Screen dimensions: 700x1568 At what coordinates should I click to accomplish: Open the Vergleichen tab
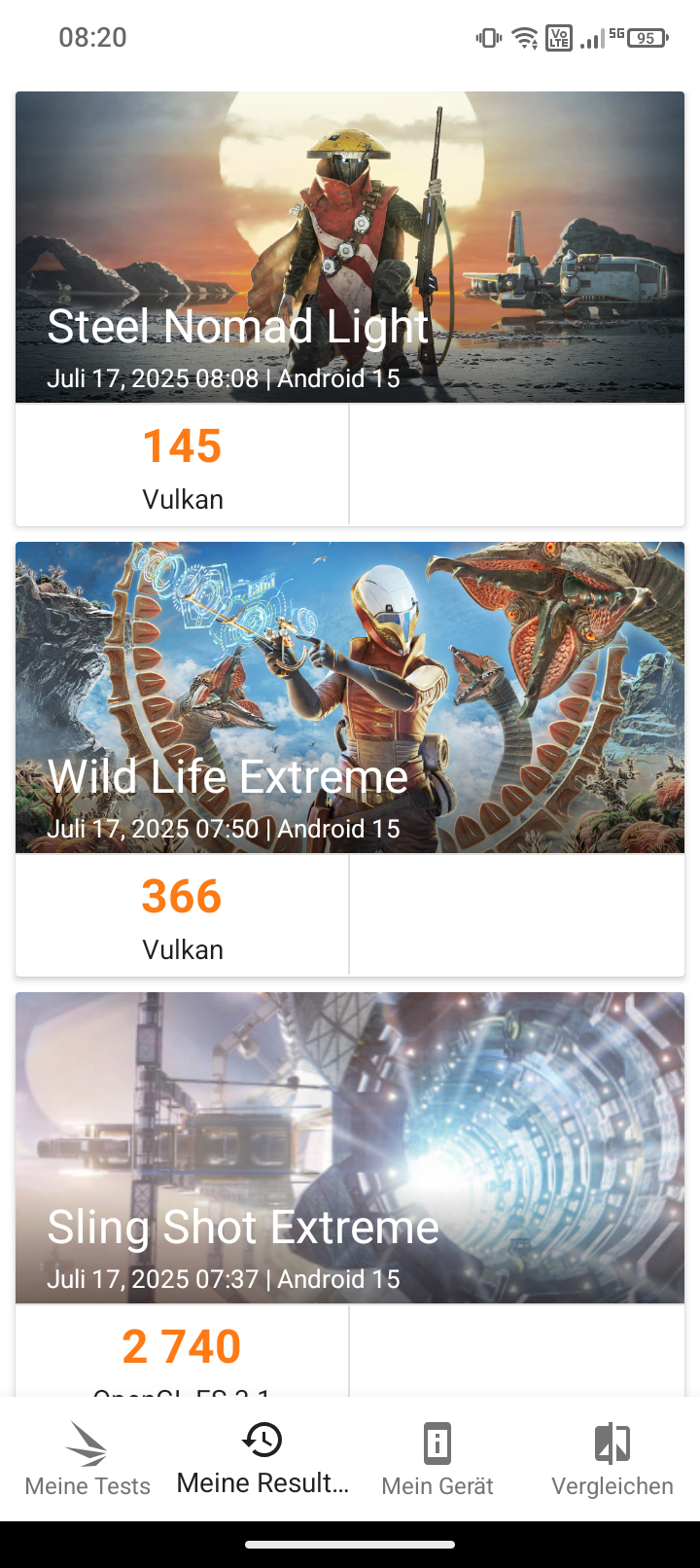click(x=612, y=1459)
